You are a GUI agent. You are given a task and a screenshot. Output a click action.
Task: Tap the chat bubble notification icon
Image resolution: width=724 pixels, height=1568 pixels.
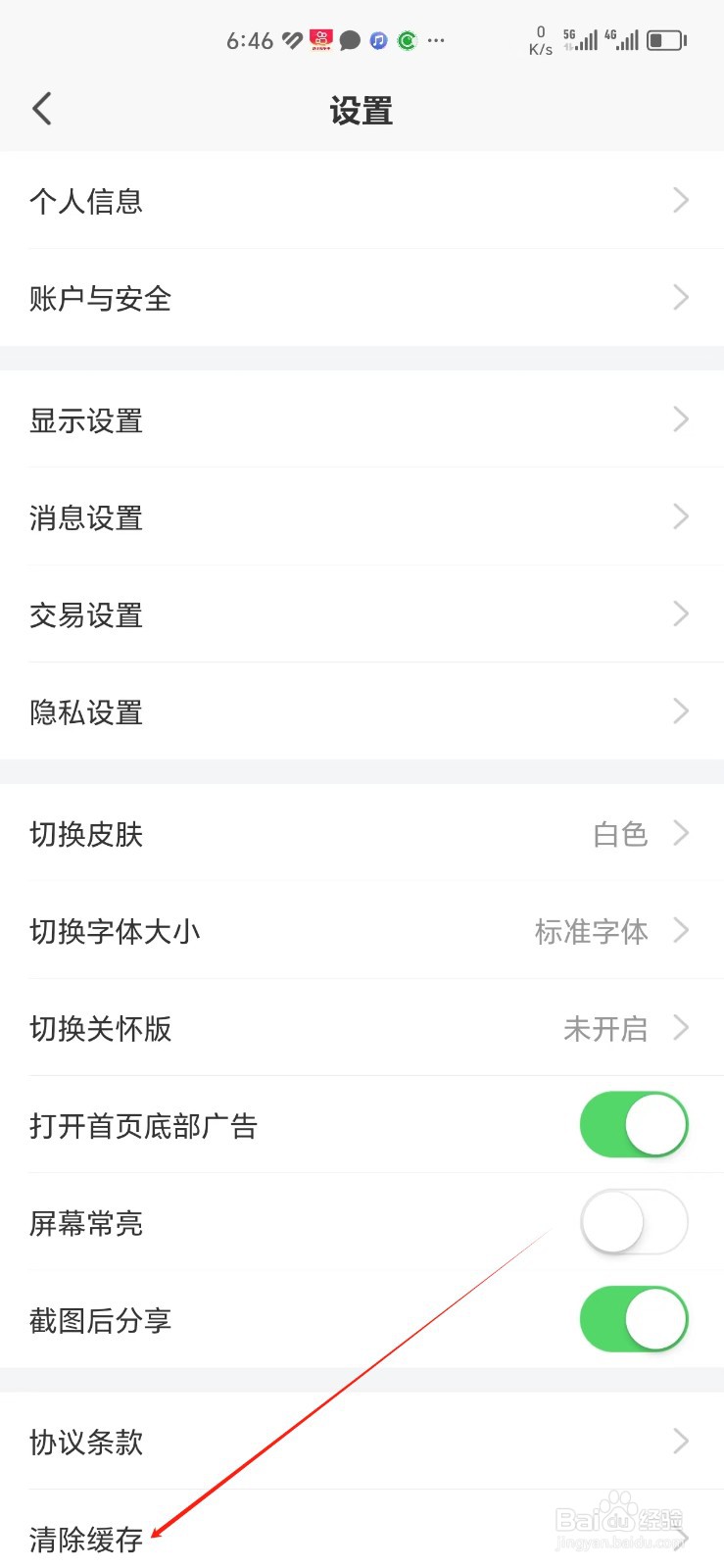349,40
